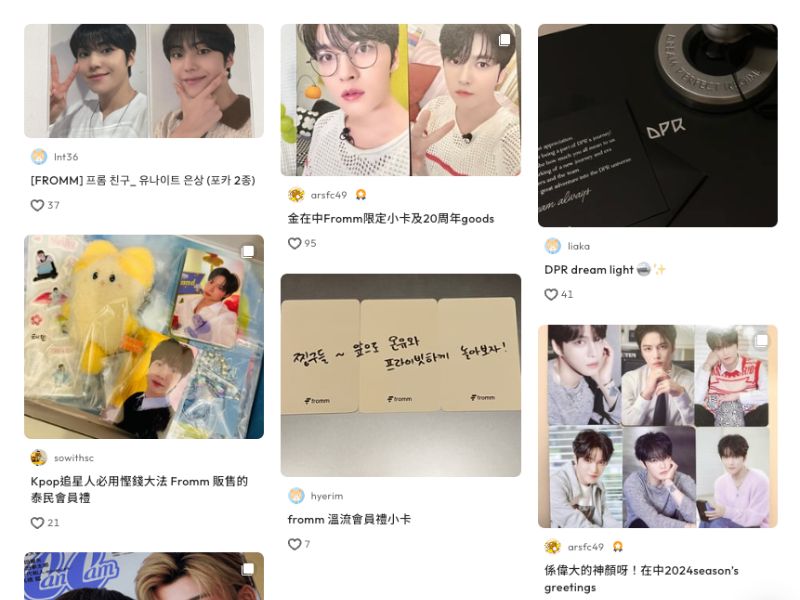Go to hyerim's profile
This screenshot has width=800, height=600.
[x=326, y=496]
